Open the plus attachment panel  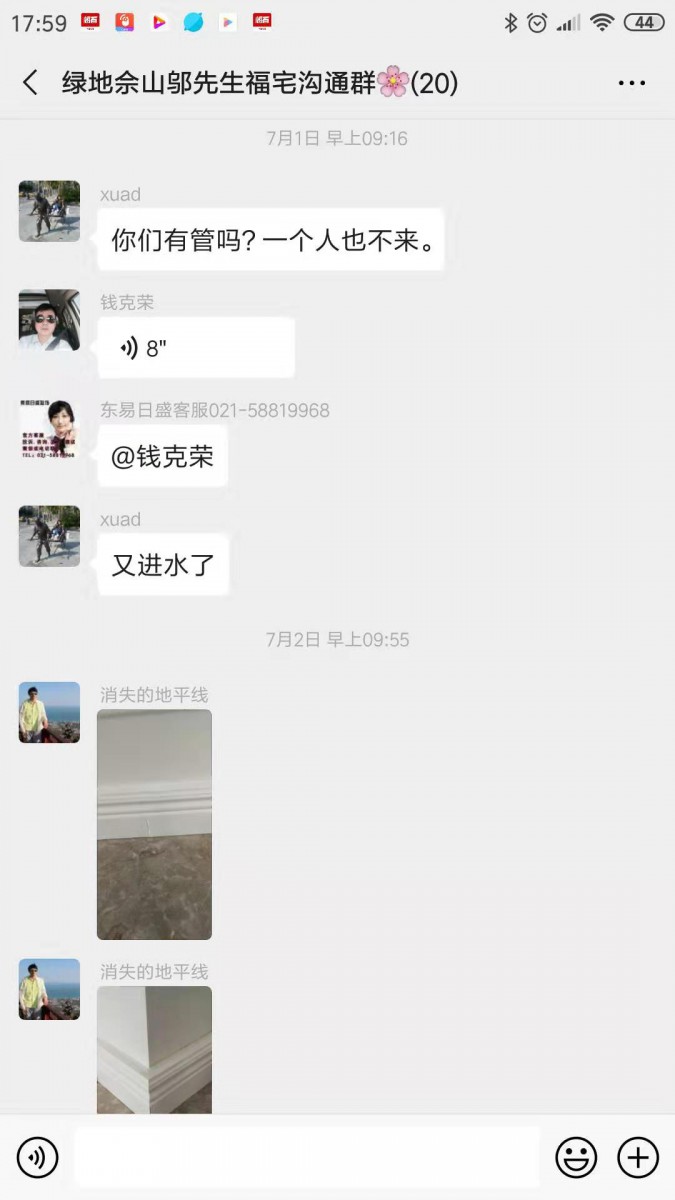[x=638, y=1158]
